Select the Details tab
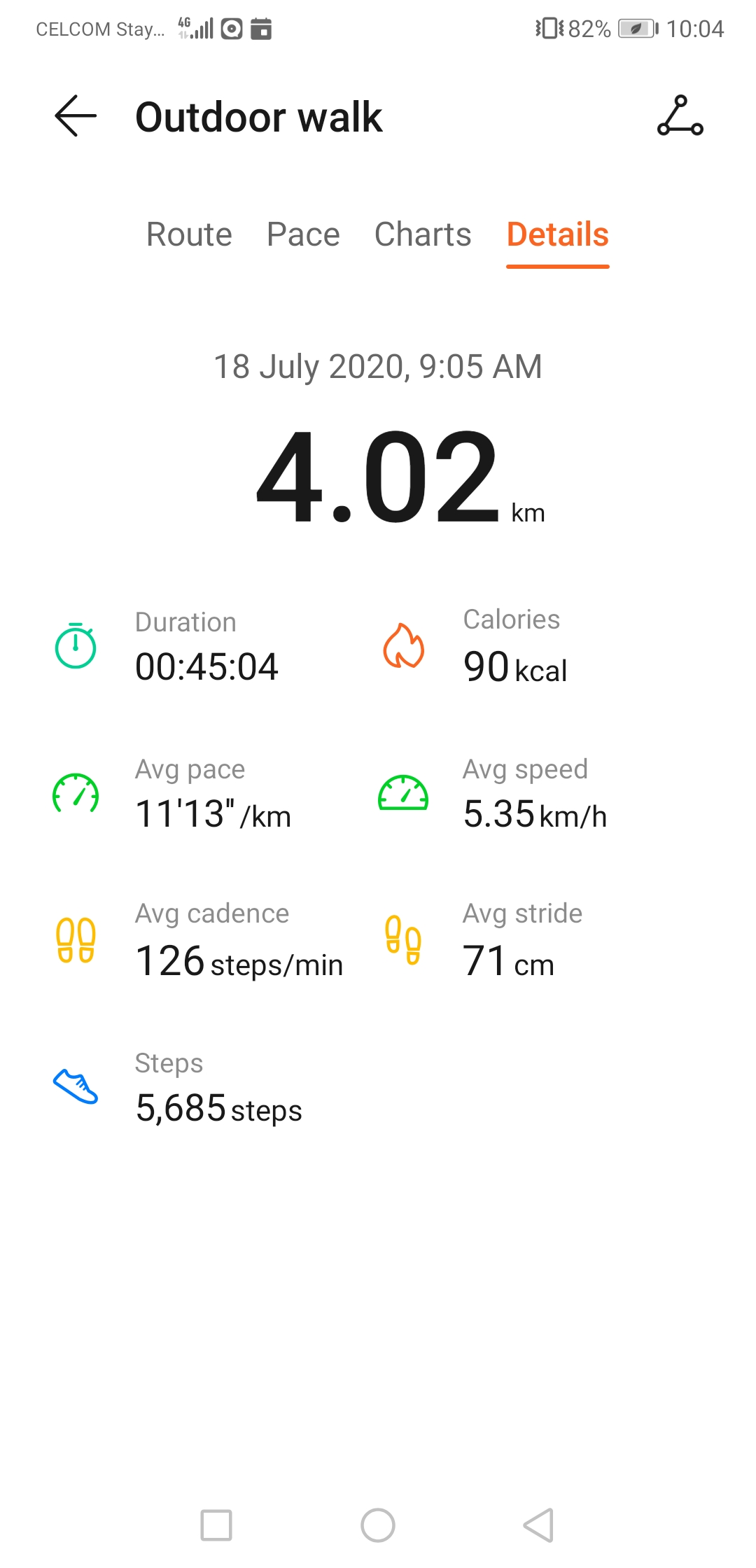This screenshot has width=756, height=1568. 557,234
